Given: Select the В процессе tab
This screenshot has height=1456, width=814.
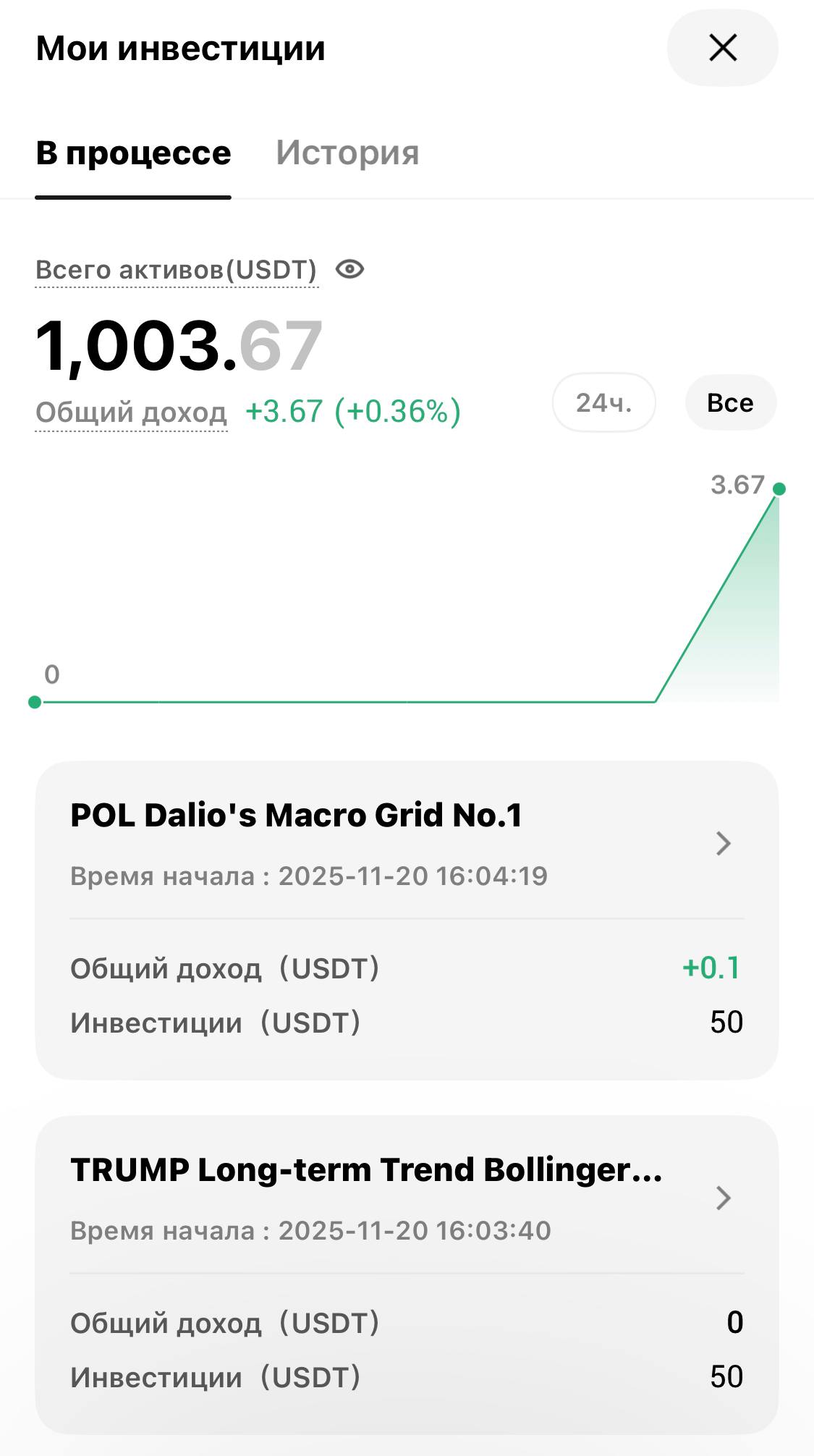Looking at the screenshot, I should 133,153.
